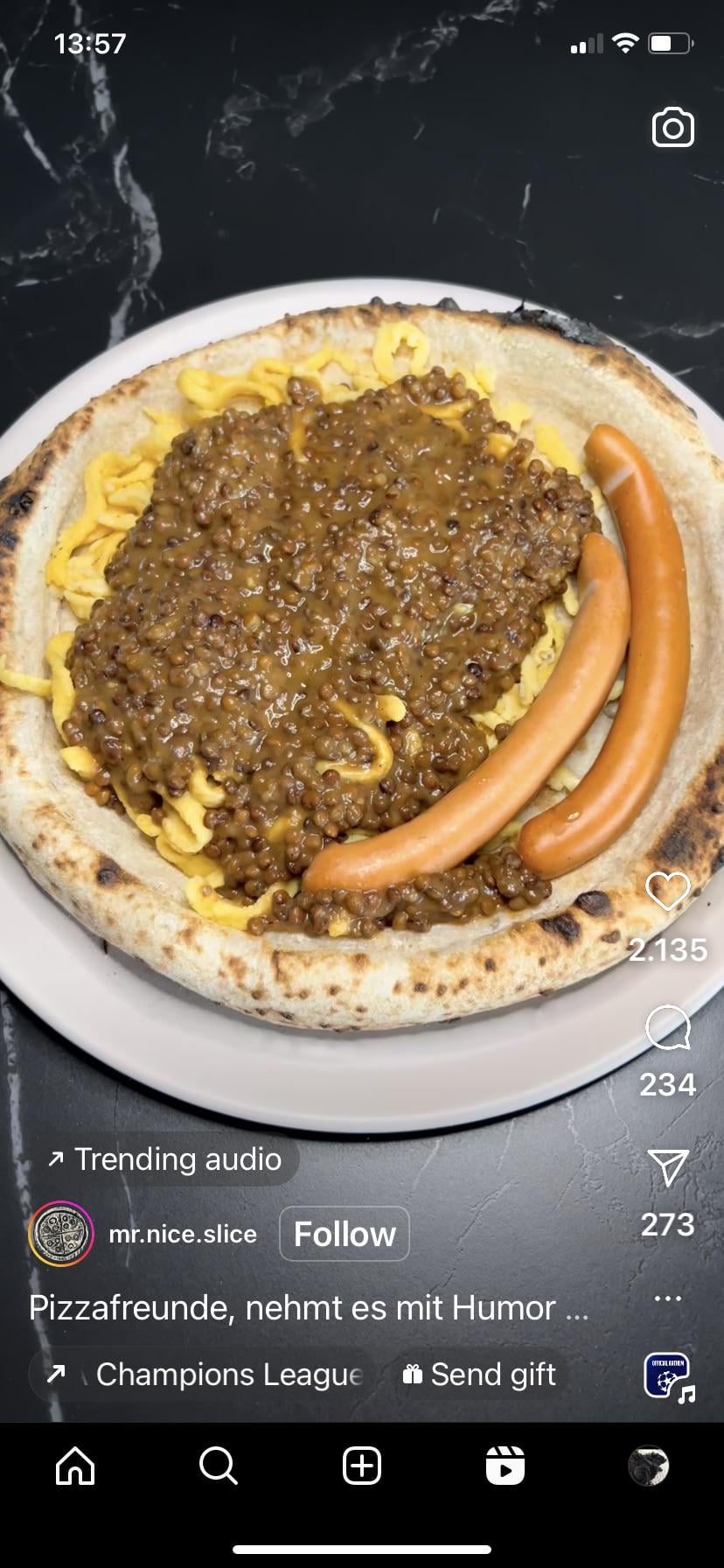Image resolution: width=724 pixels, height=1568 pixels.
Task: Open the comments on this reel
Action: (667, 1027)
